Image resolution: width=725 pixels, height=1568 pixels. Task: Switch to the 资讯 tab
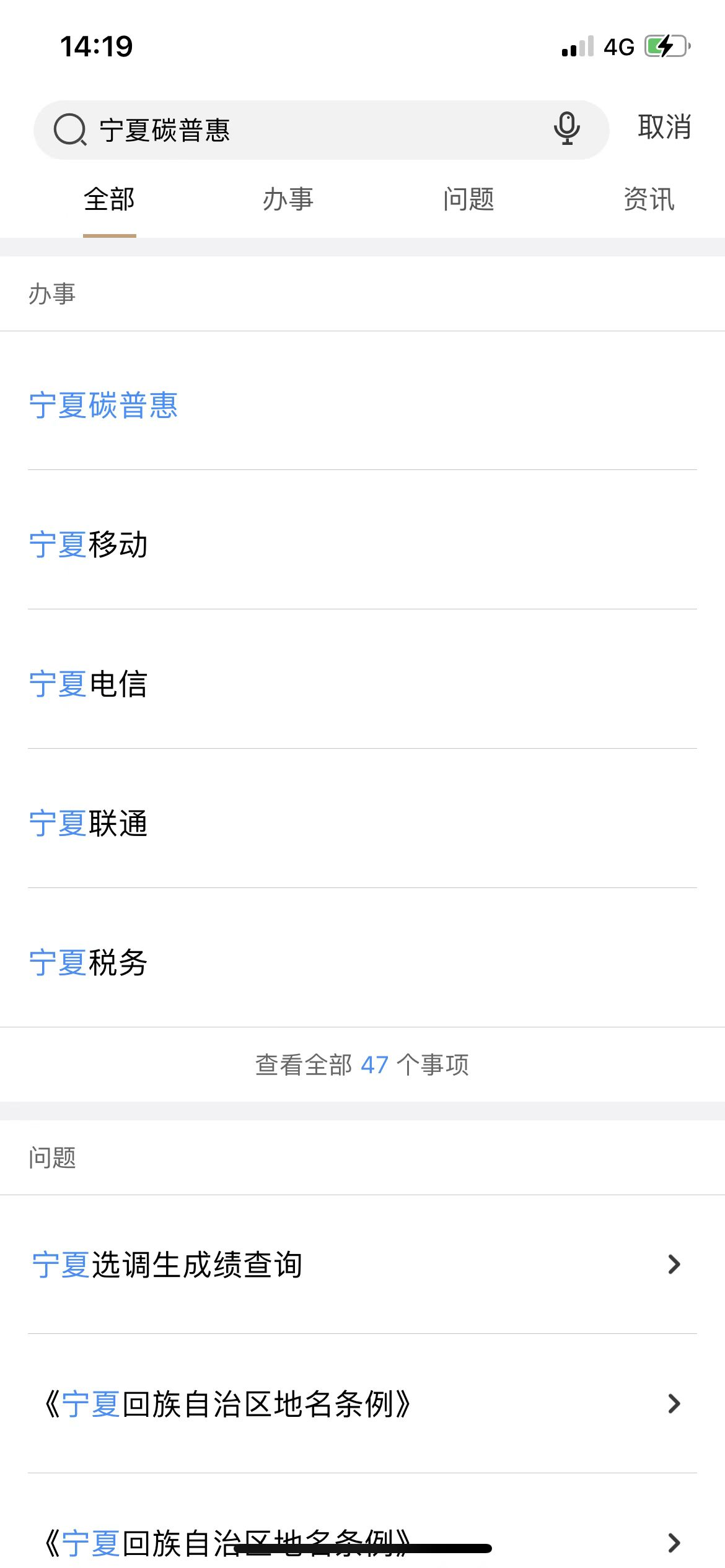tap(649, 199)
